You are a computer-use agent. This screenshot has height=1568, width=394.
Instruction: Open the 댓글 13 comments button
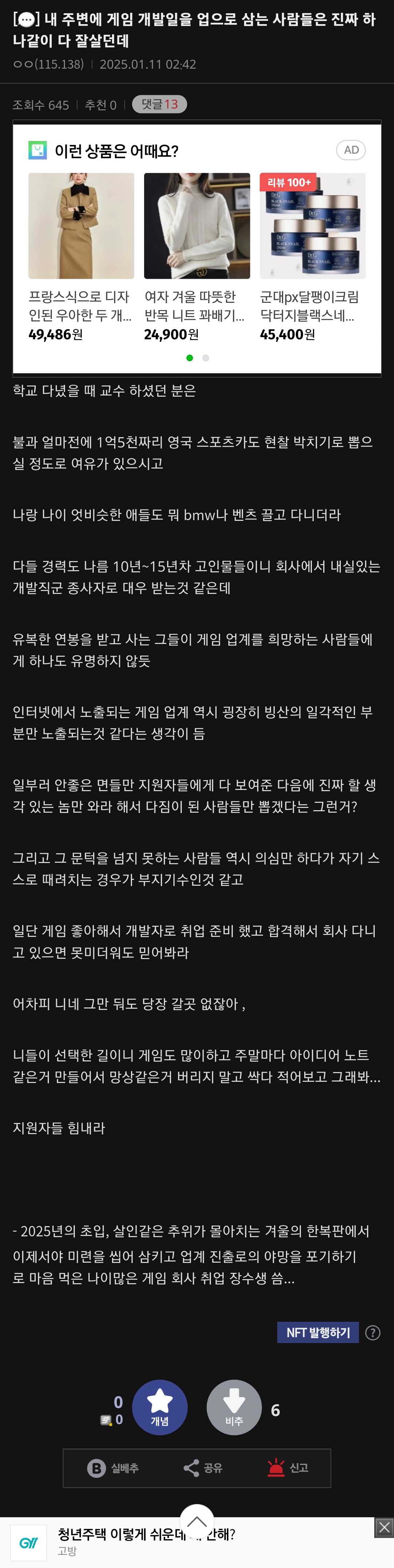pos(159,104)
